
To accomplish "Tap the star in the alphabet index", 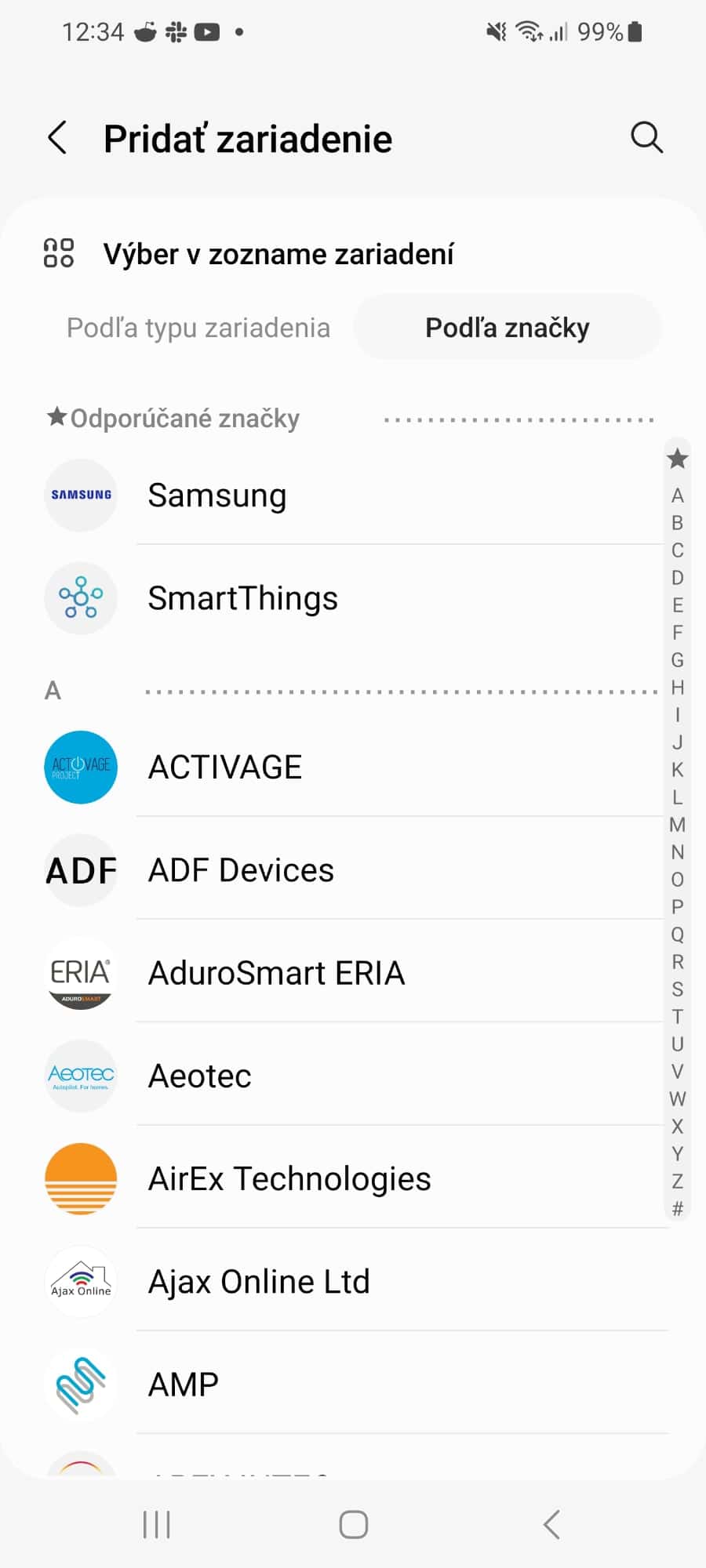I will (x=677, y=459).
